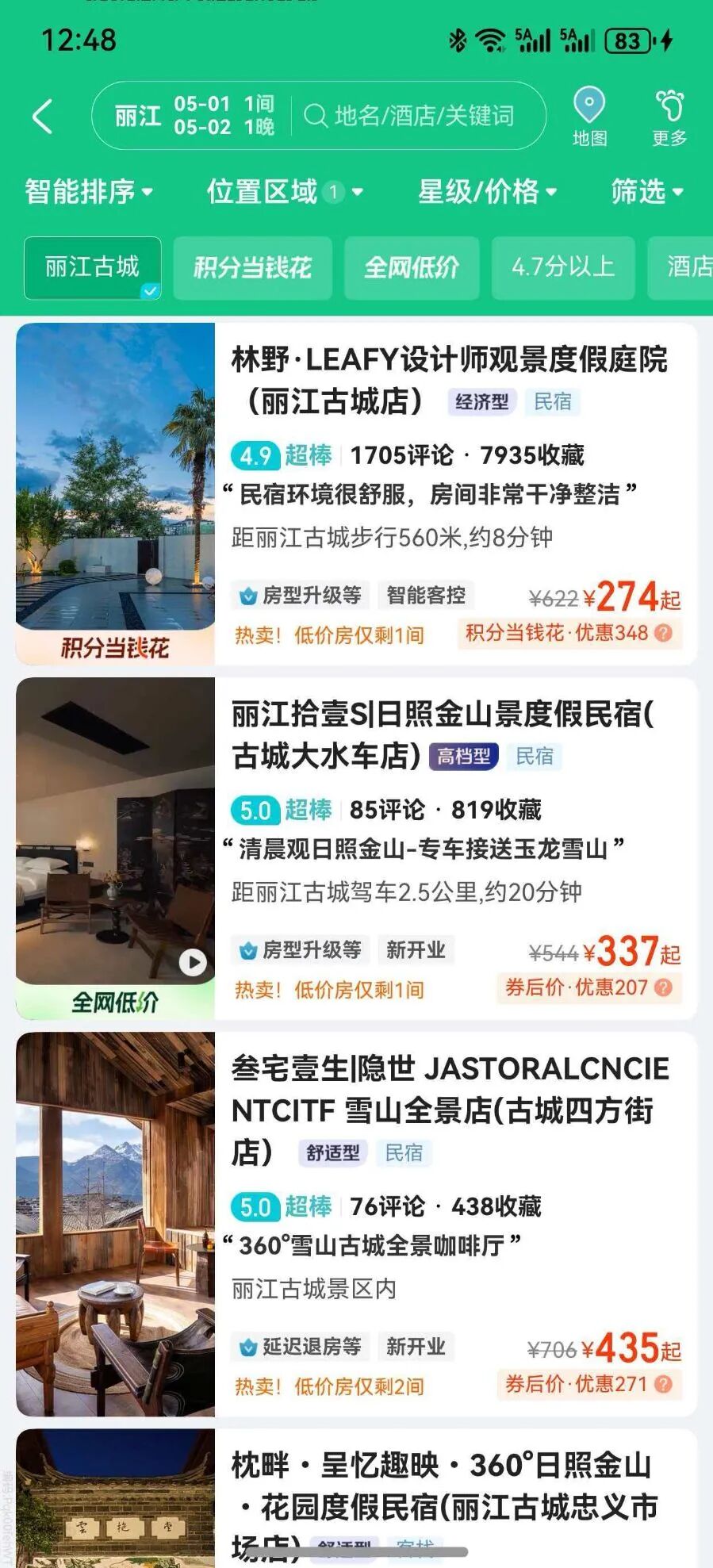Select the 积分当钱花 filter tab
Image resolution: width=713 pixels, height=1568 pixels.
[251, 267]
